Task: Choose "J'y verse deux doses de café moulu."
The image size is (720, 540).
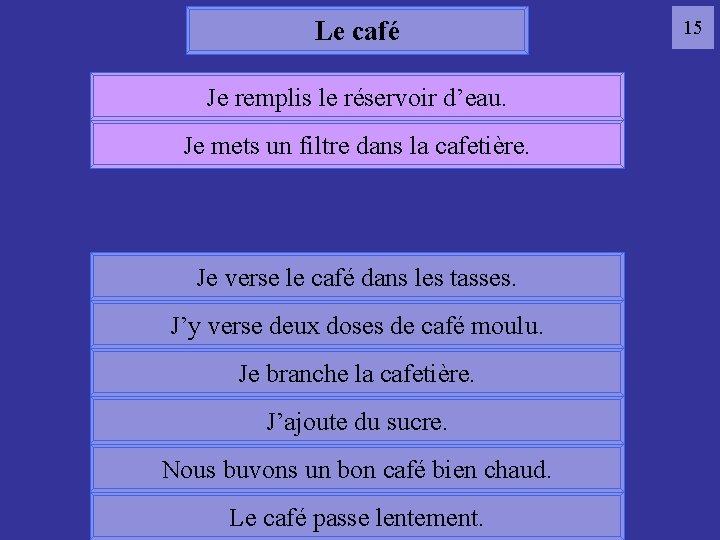Action: coord(357,325)
